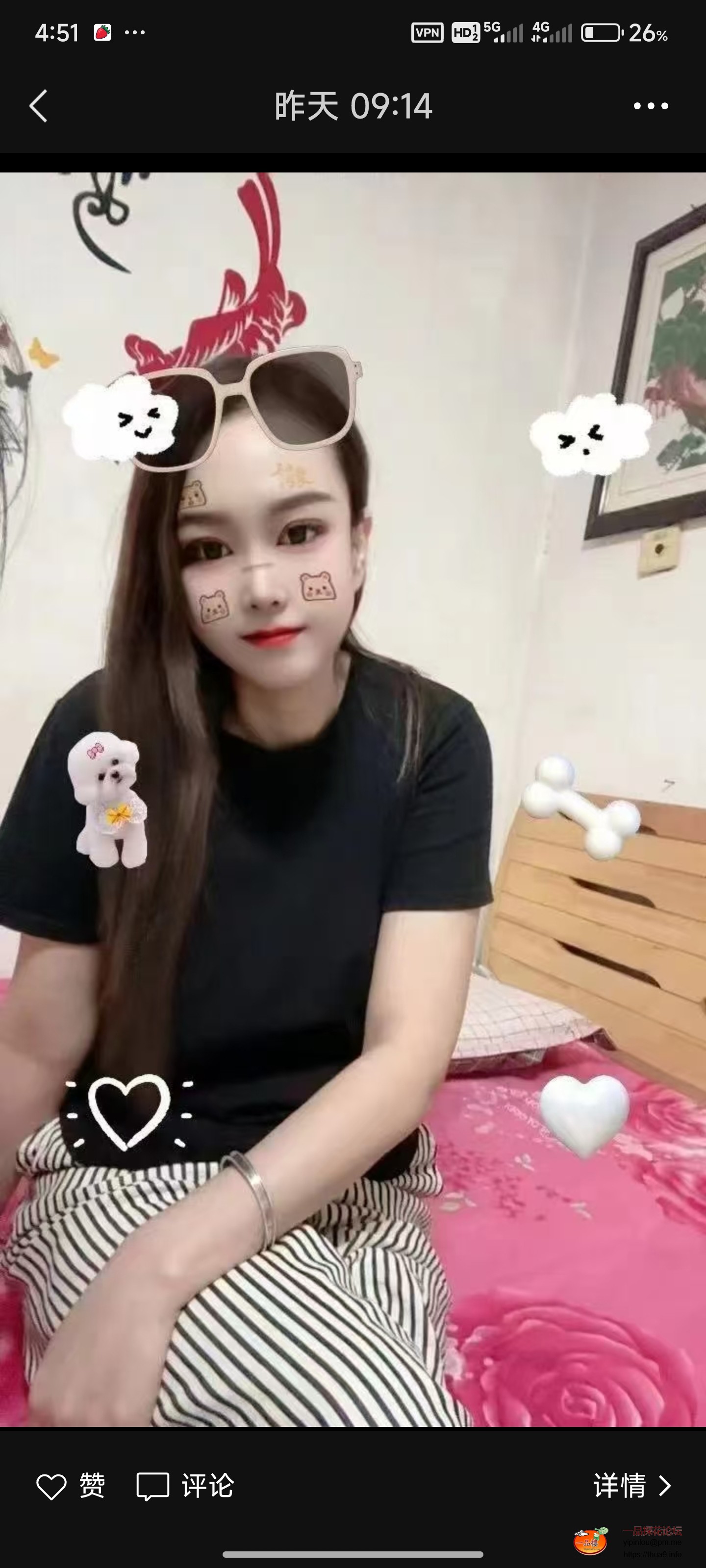This screenshot has height=1568, width=706.
Task: Open comments via 评论
Action: 185,1486
